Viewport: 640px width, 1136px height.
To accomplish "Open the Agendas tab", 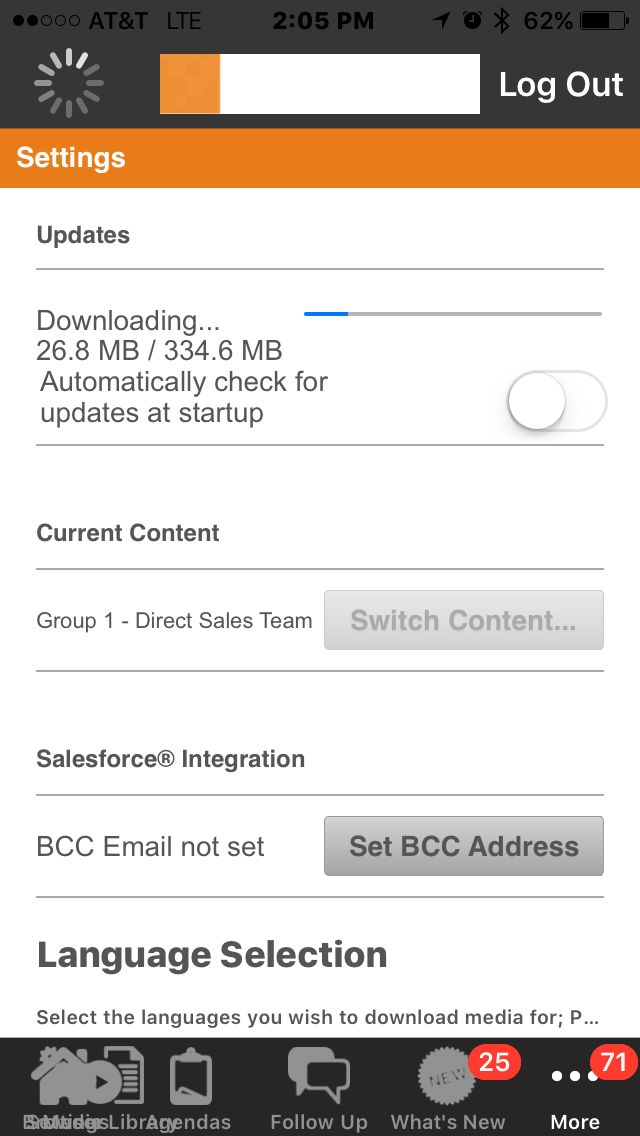I will 190,1092.
